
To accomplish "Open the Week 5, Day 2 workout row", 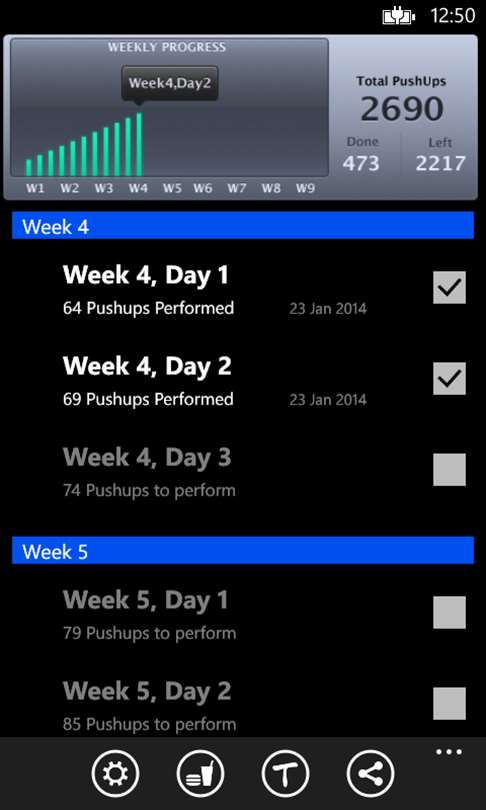I will (x=243, y=705).
